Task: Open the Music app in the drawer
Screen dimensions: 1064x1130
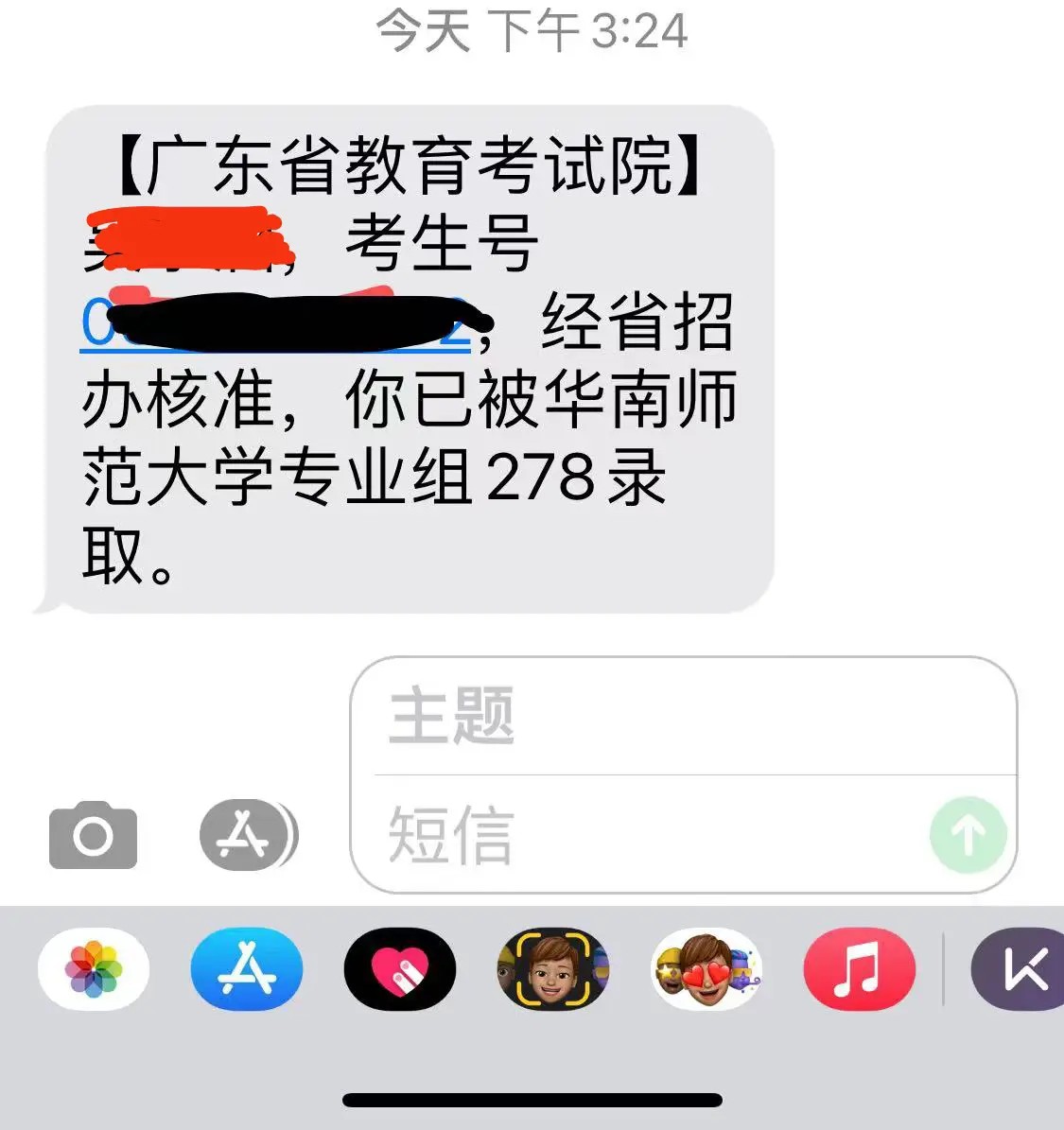Action: [860, 969]
